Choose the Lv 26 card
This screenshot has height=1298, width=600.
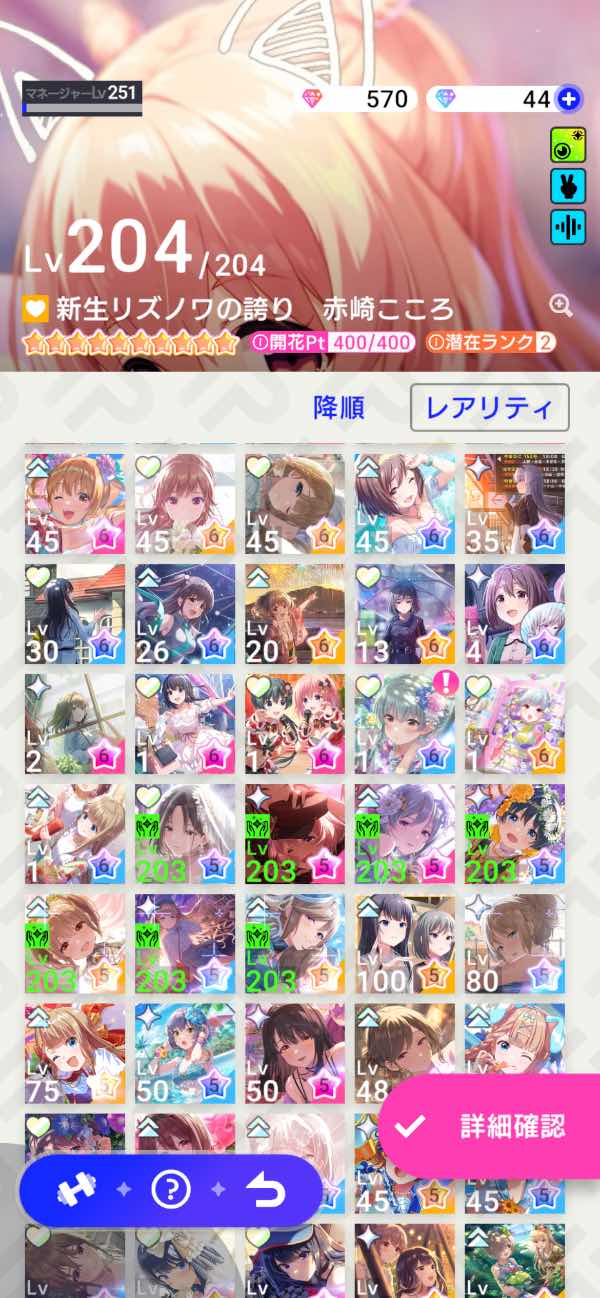coord(185,614)
